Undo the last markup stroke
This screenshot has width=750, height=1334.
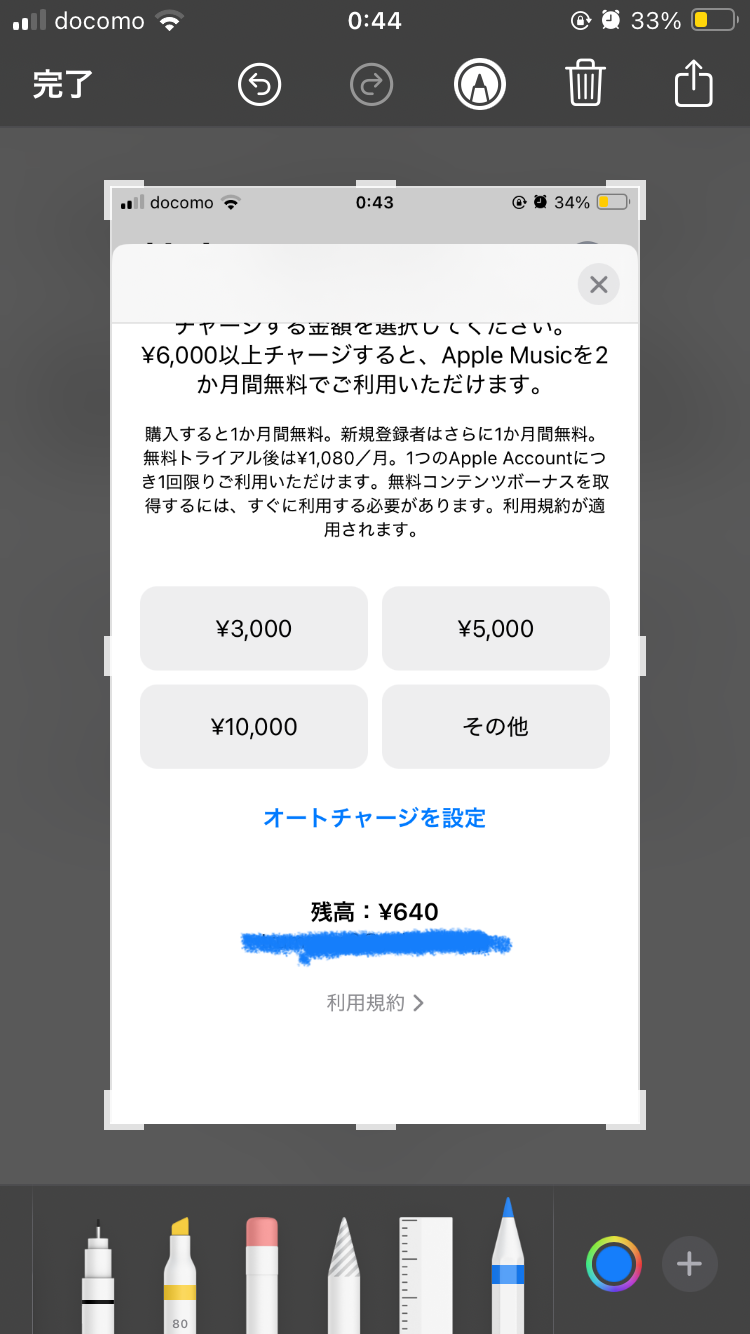[260, 85]
